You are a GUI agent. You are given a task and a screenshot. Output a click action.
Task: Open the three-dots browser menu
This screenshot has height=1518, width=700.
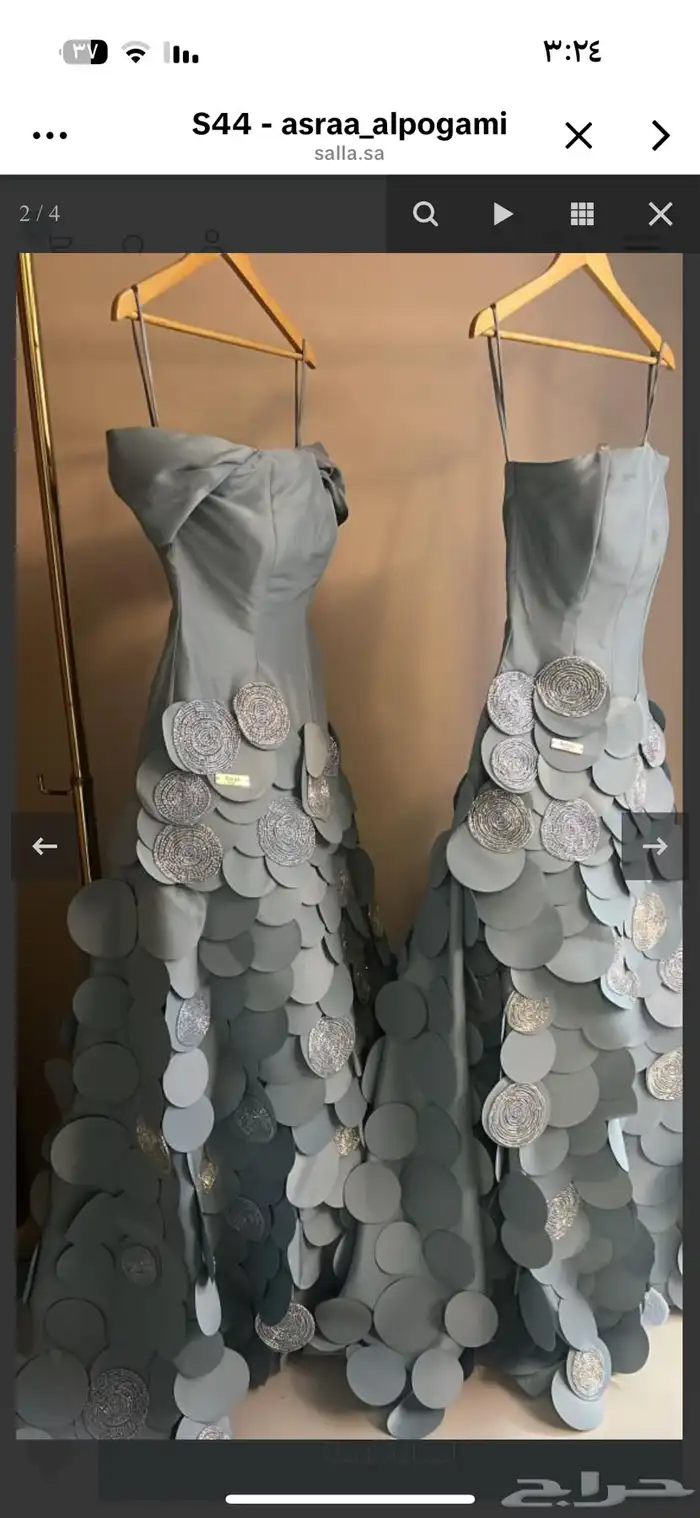[49, 136]
